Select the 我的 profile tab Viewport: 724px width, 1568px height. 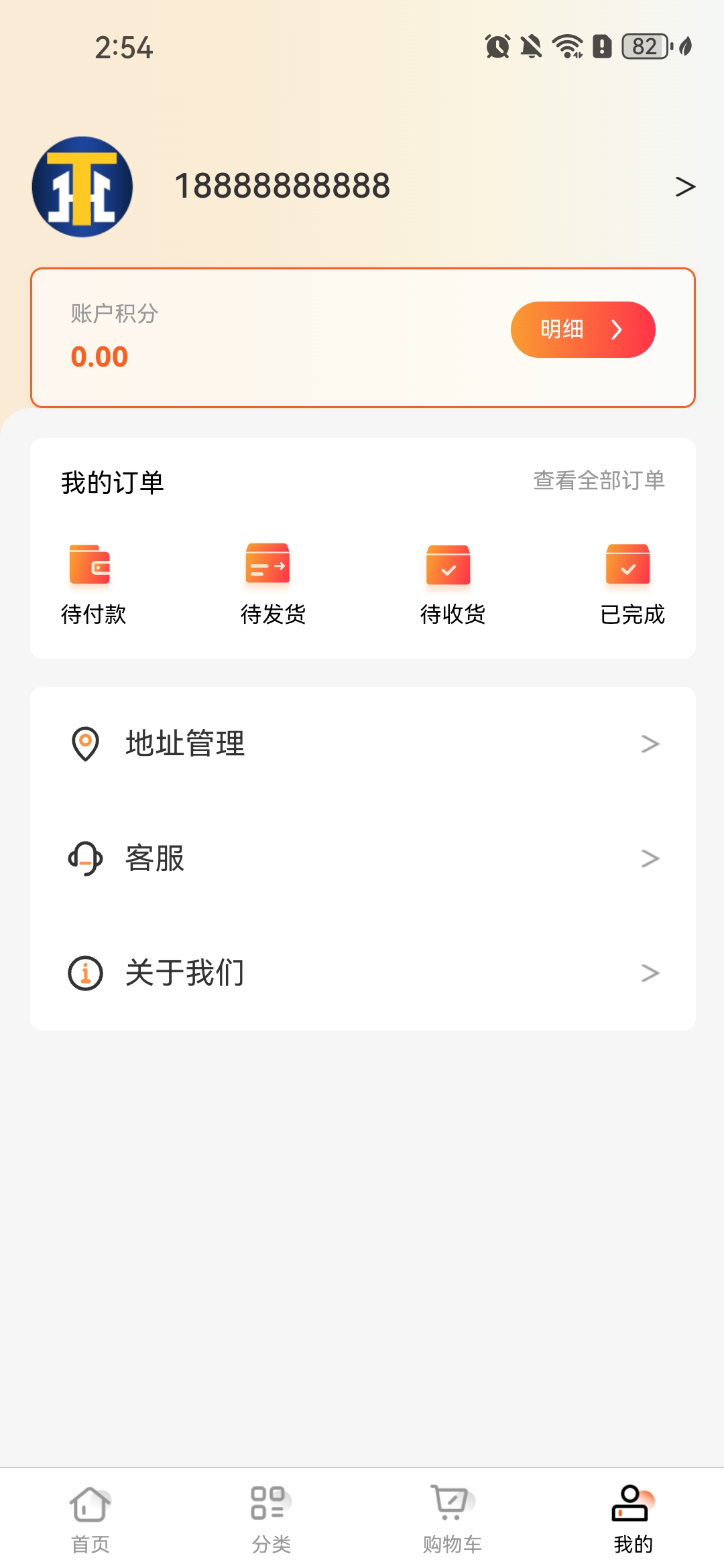click(x=633, y=1519)
